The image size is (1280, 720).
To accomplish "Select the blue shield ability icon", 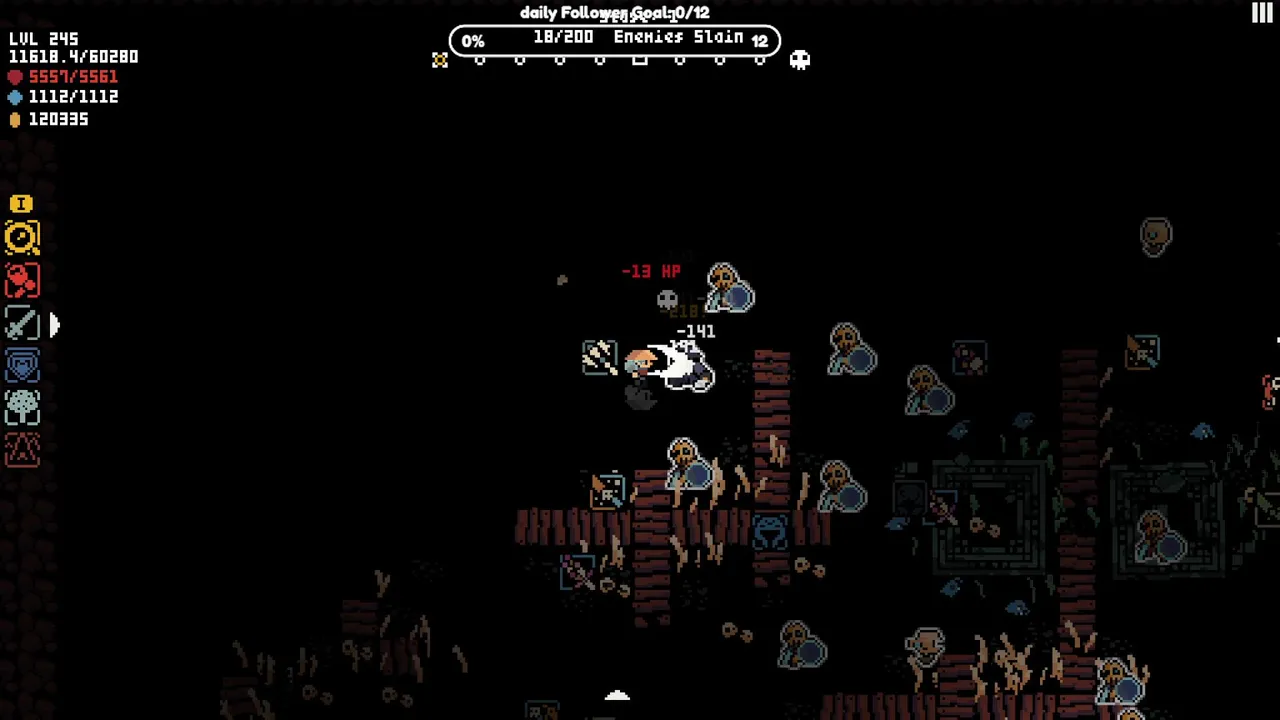I will (x=22, y=366).
